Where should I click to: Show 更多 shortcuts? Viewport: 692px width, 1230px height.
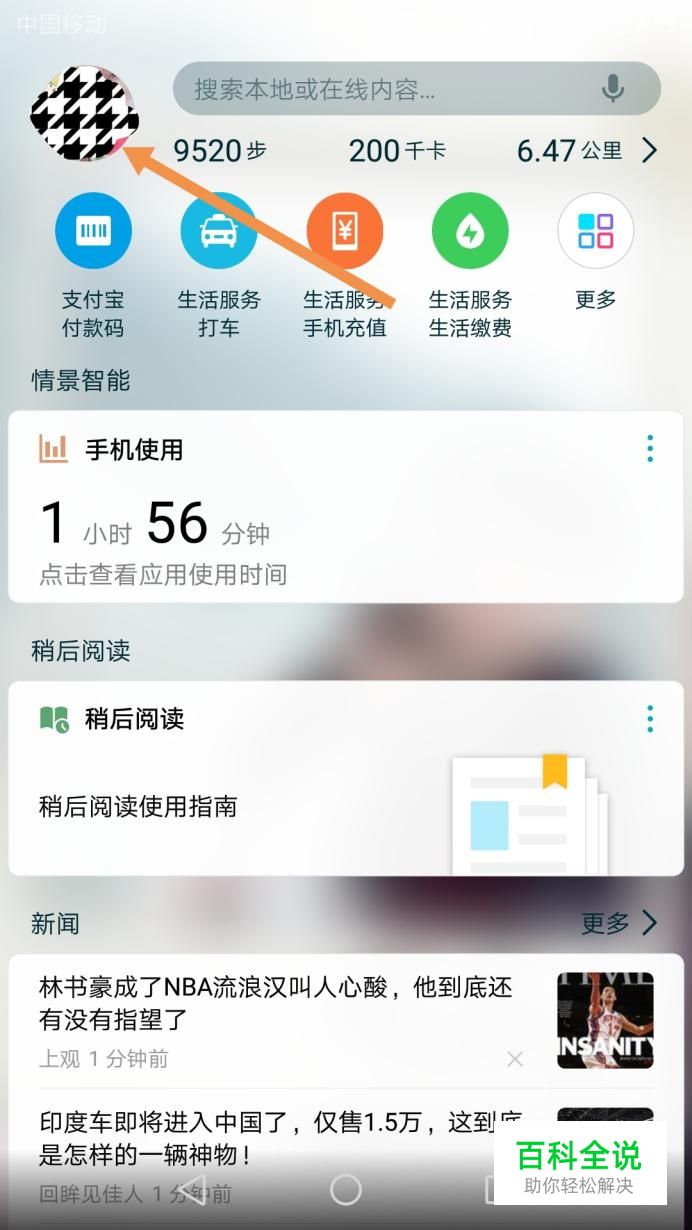595,232
